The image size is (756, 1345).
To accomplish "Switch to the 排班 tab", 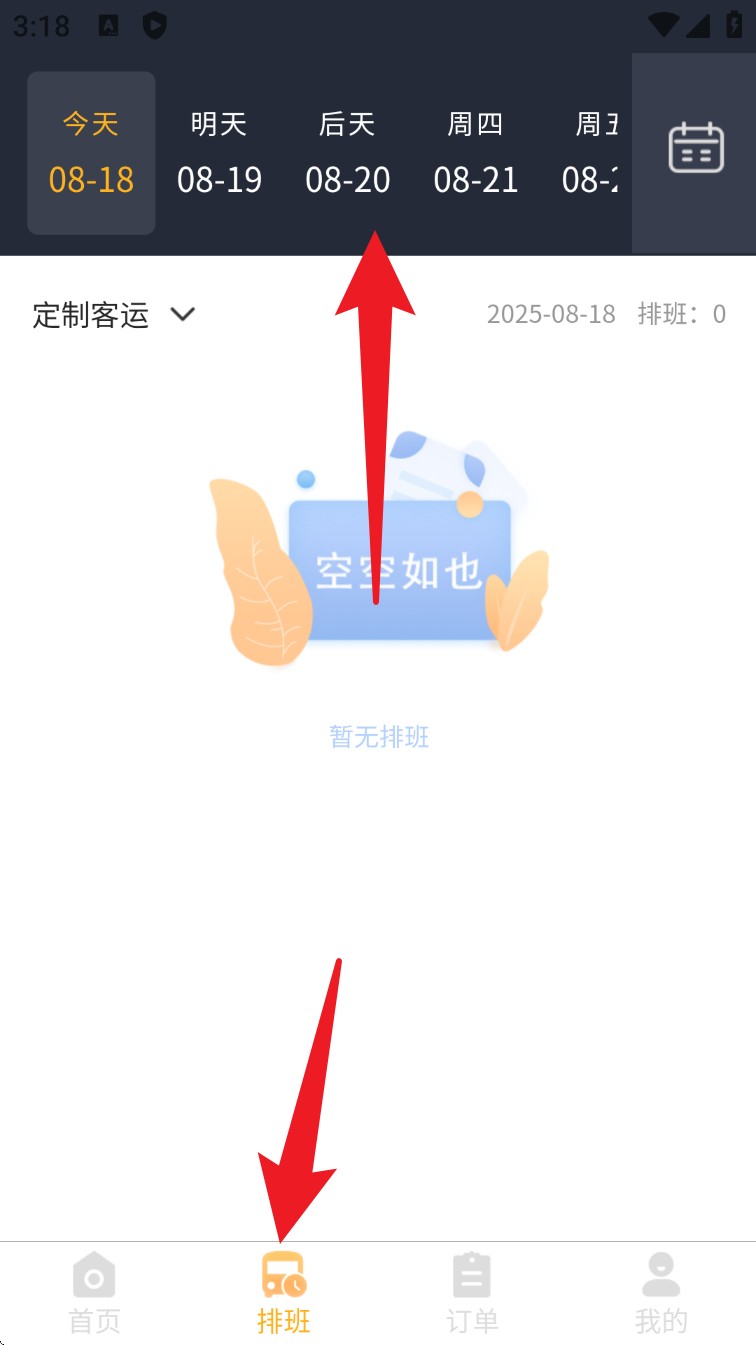I will [284, 1294].
